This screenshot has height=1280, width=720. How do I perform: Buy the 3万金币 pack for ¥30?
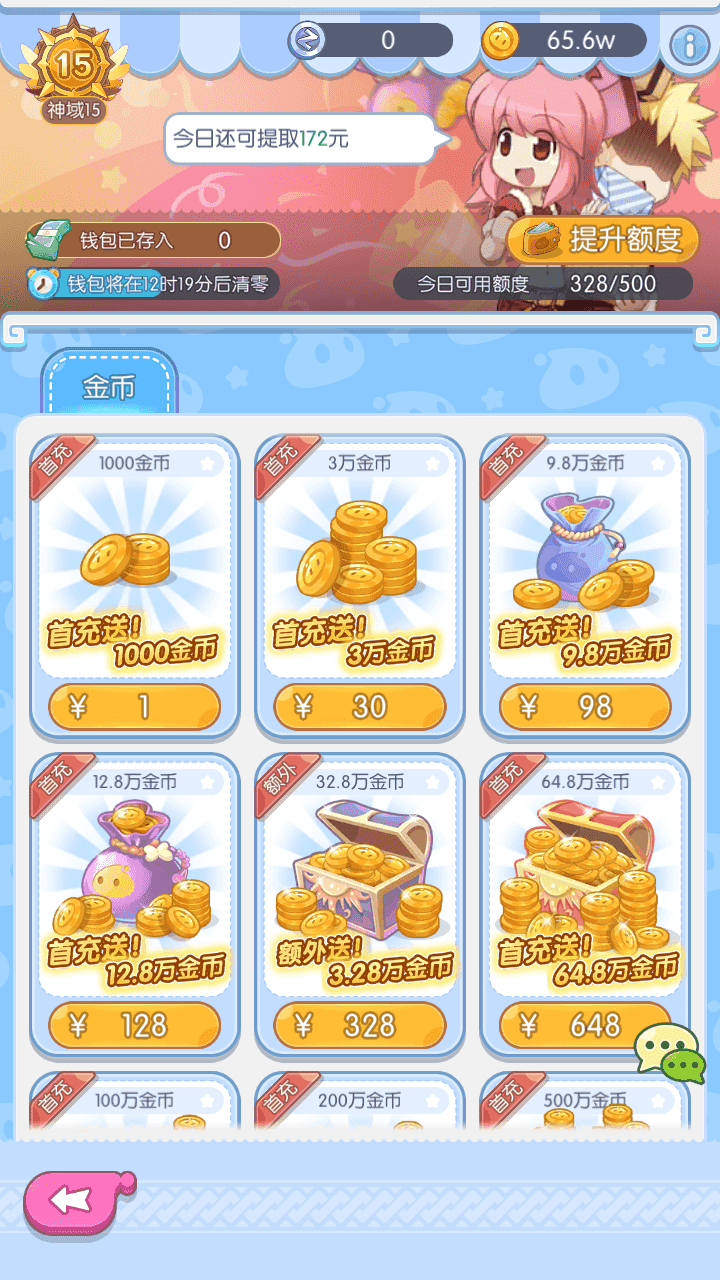[360, 707]
